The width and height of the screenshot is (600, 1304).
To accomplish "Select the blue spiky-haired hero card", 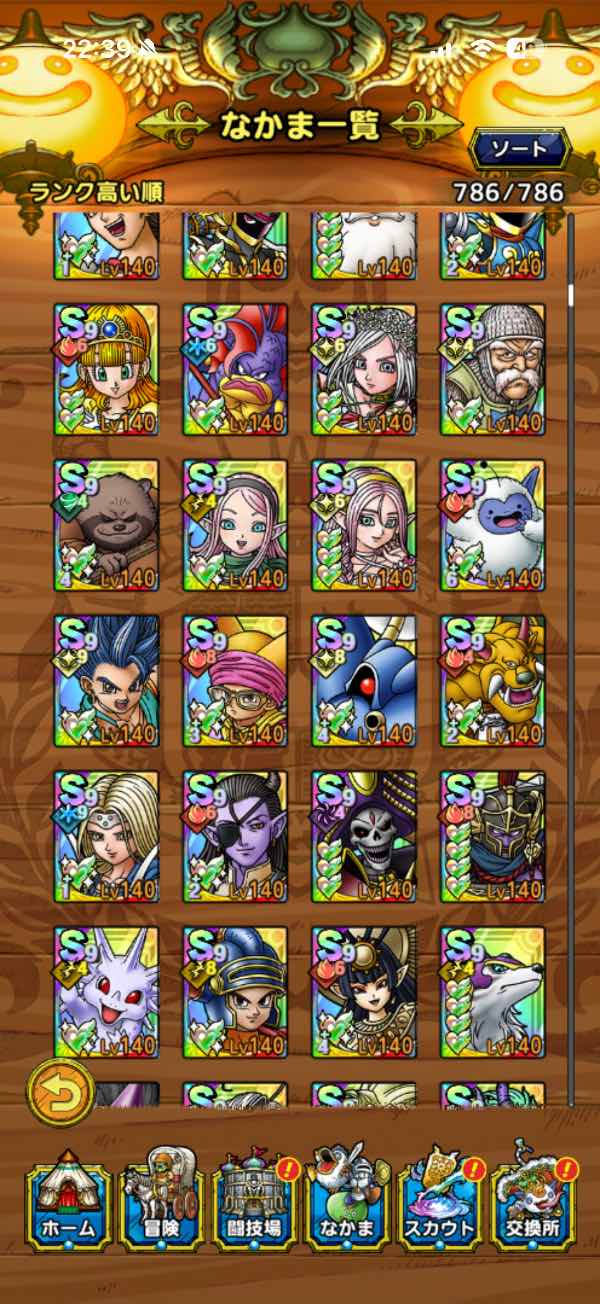I will click(x=107, y=680).
